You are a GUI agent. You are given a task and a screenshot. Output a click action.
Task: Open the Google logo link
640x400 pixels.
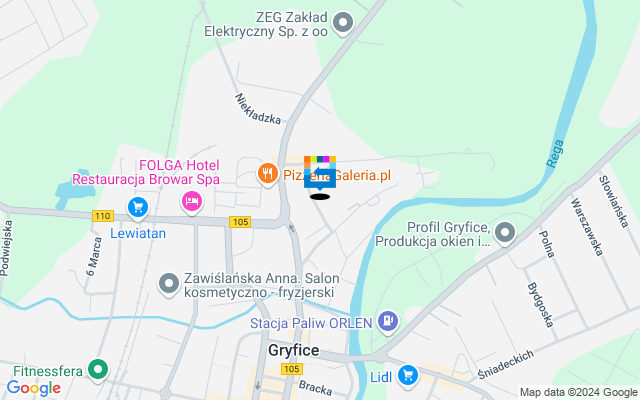pos(33,388)
